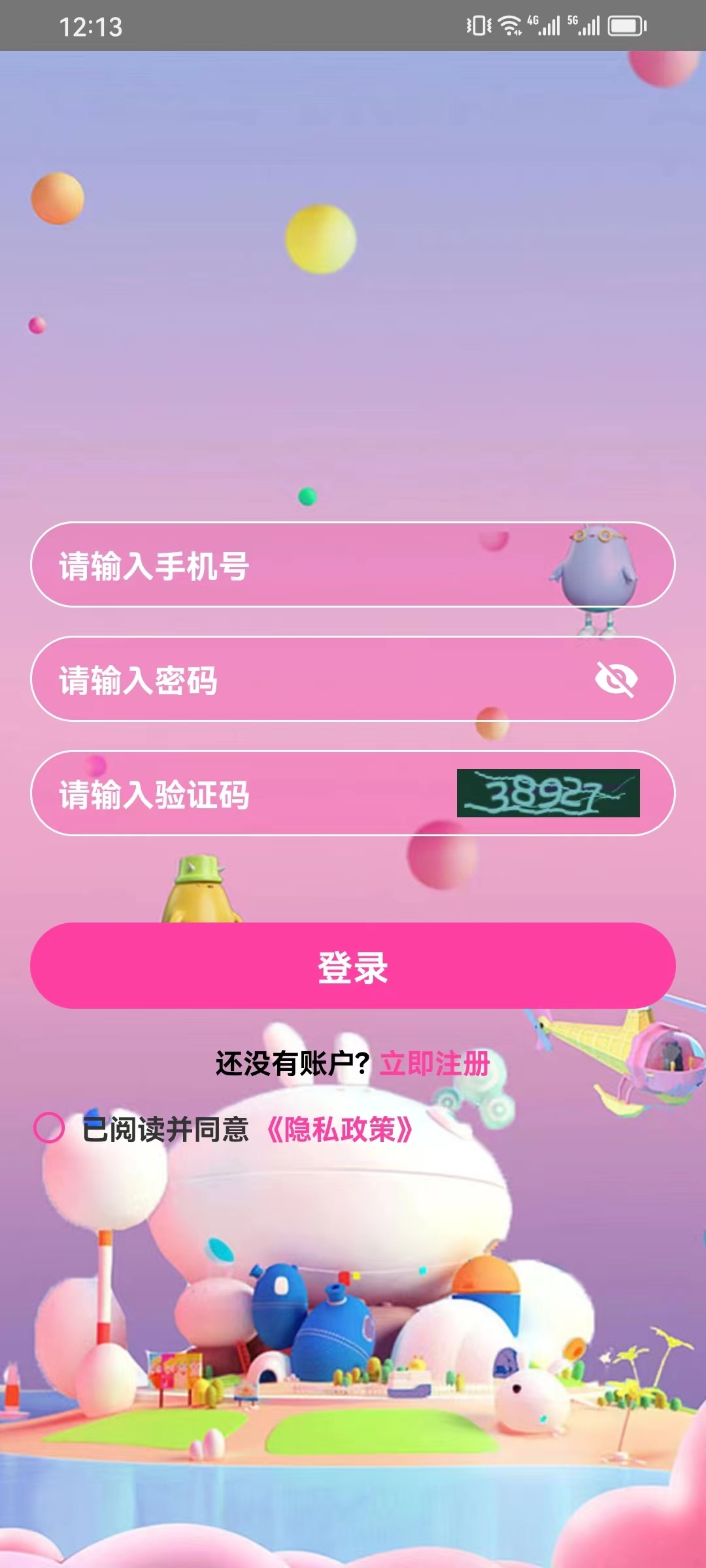This screenshot has width=706, height=1568.
Task: Tap the Wi-Fi icon in the status bar
Action: click(509, 24)
